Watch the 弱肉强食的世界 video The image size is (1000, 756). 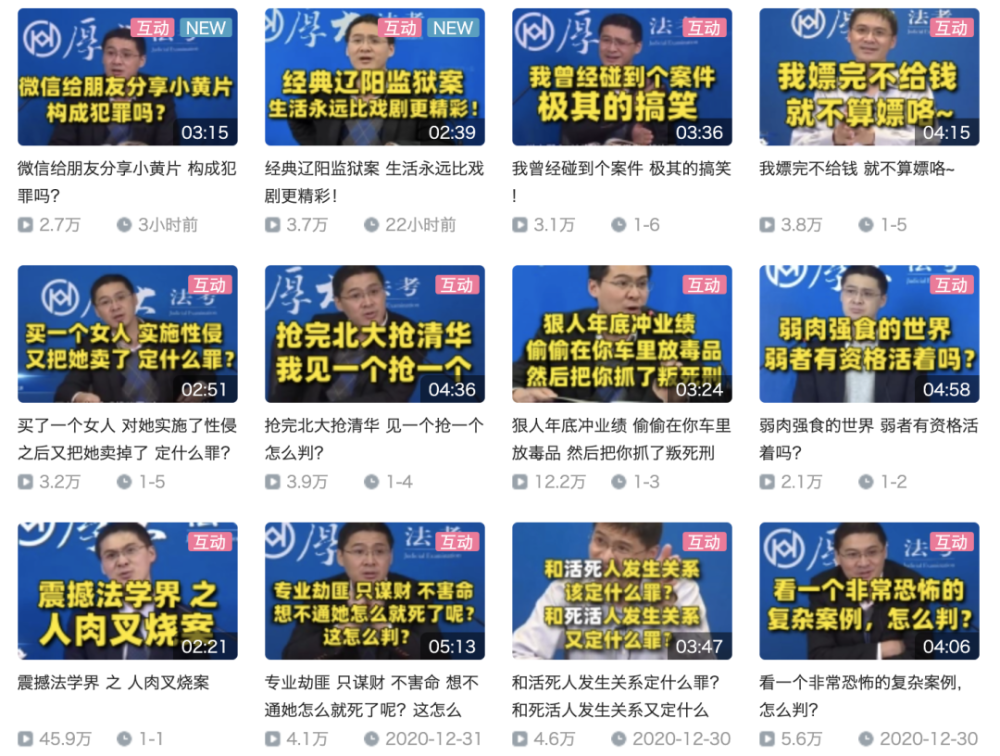(x=868, y=334)
